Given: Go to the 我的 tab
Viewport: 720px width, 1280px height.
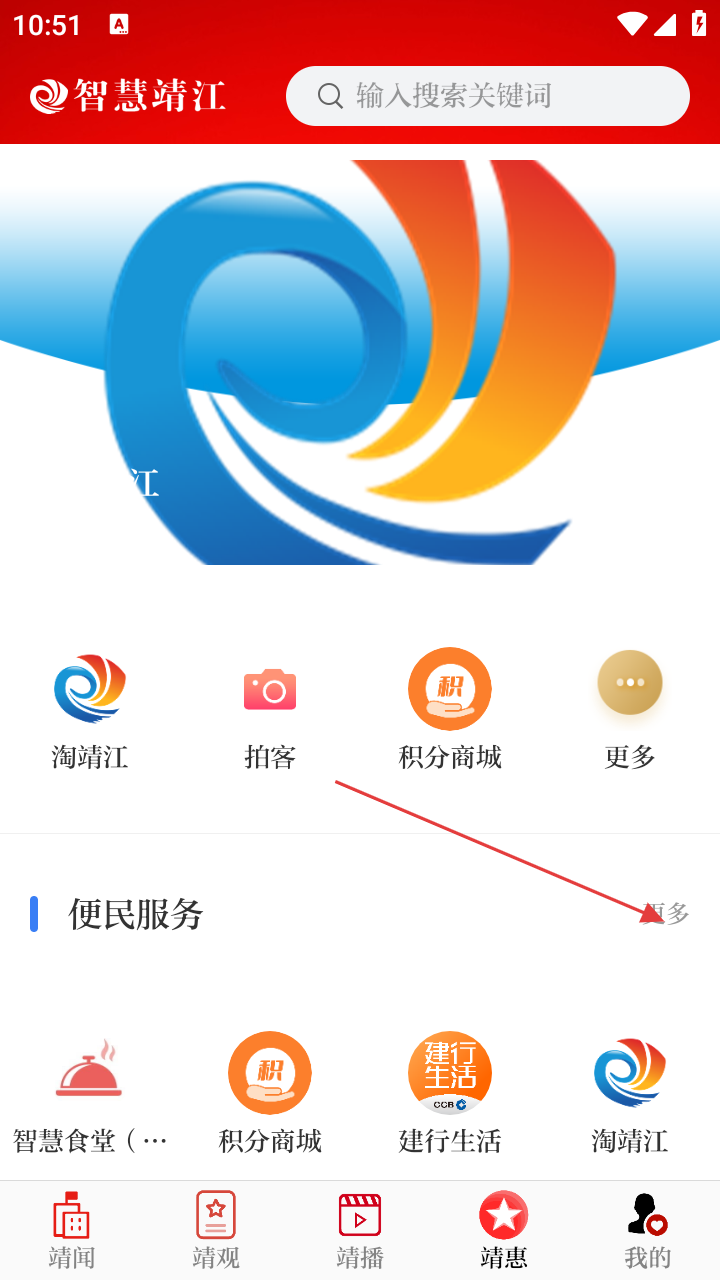Looking at the screenshot, I should pos(648,1230).
